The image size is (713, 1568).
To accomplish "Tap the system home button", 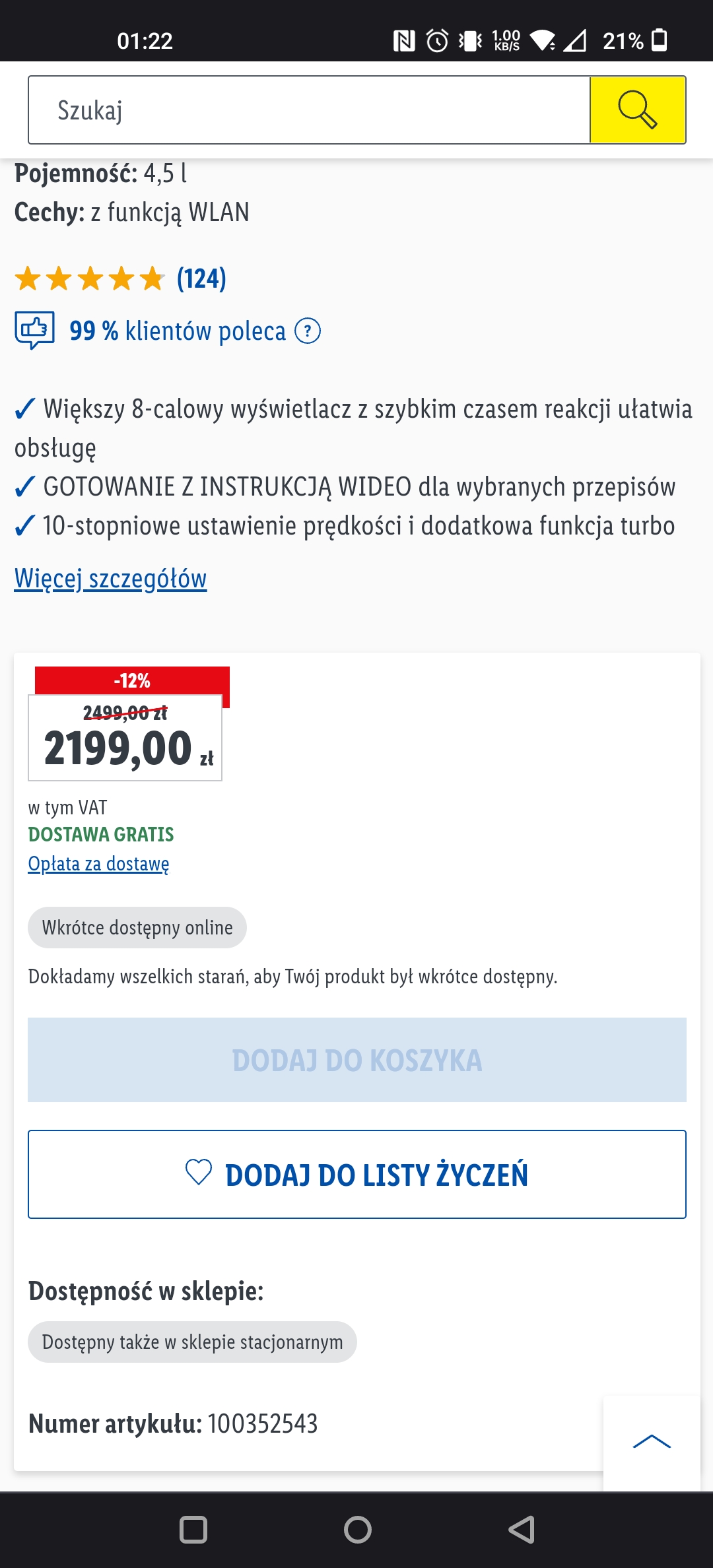I will [x=357, y=1530].
